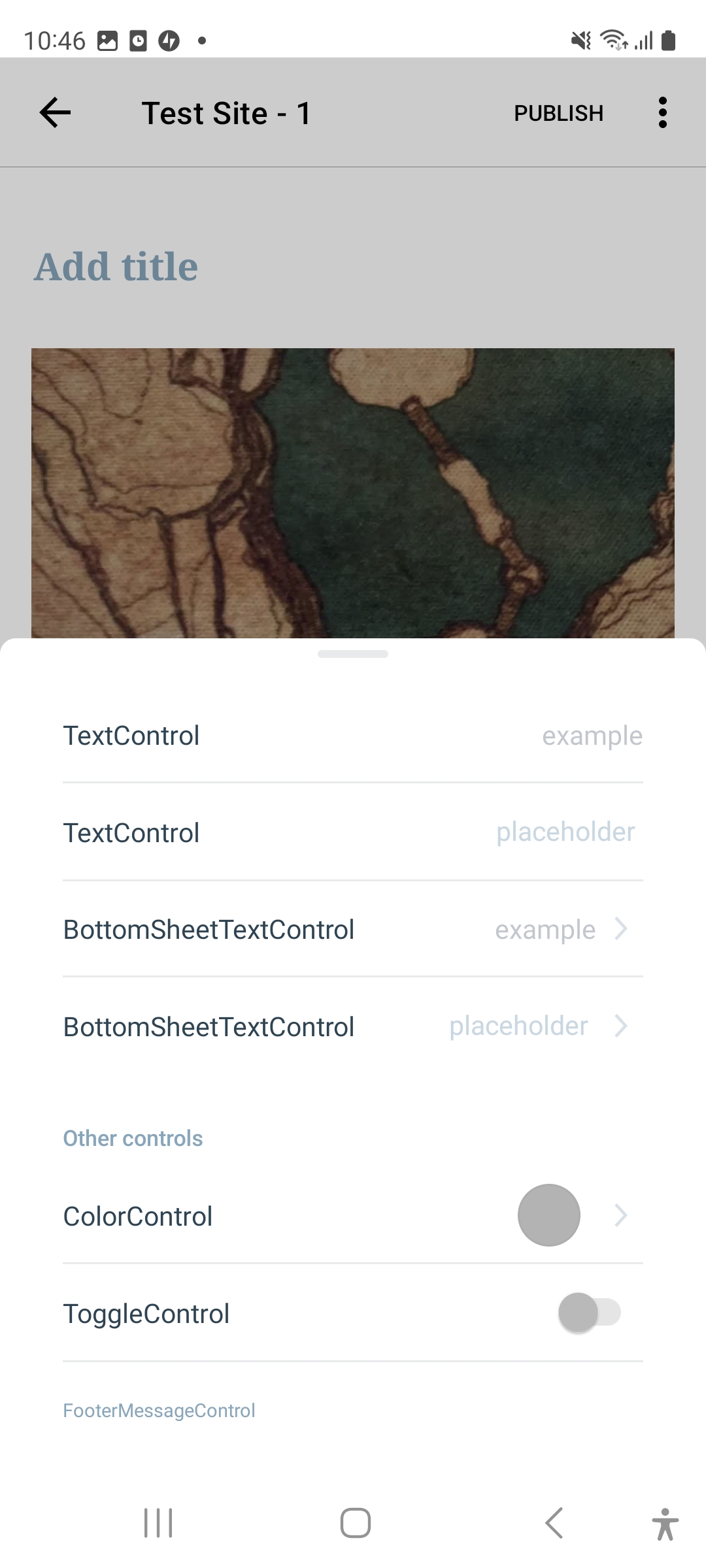This screenshot has width=706, height=1568.
Task: Tap the Add title field
Action: coord(116,267)
